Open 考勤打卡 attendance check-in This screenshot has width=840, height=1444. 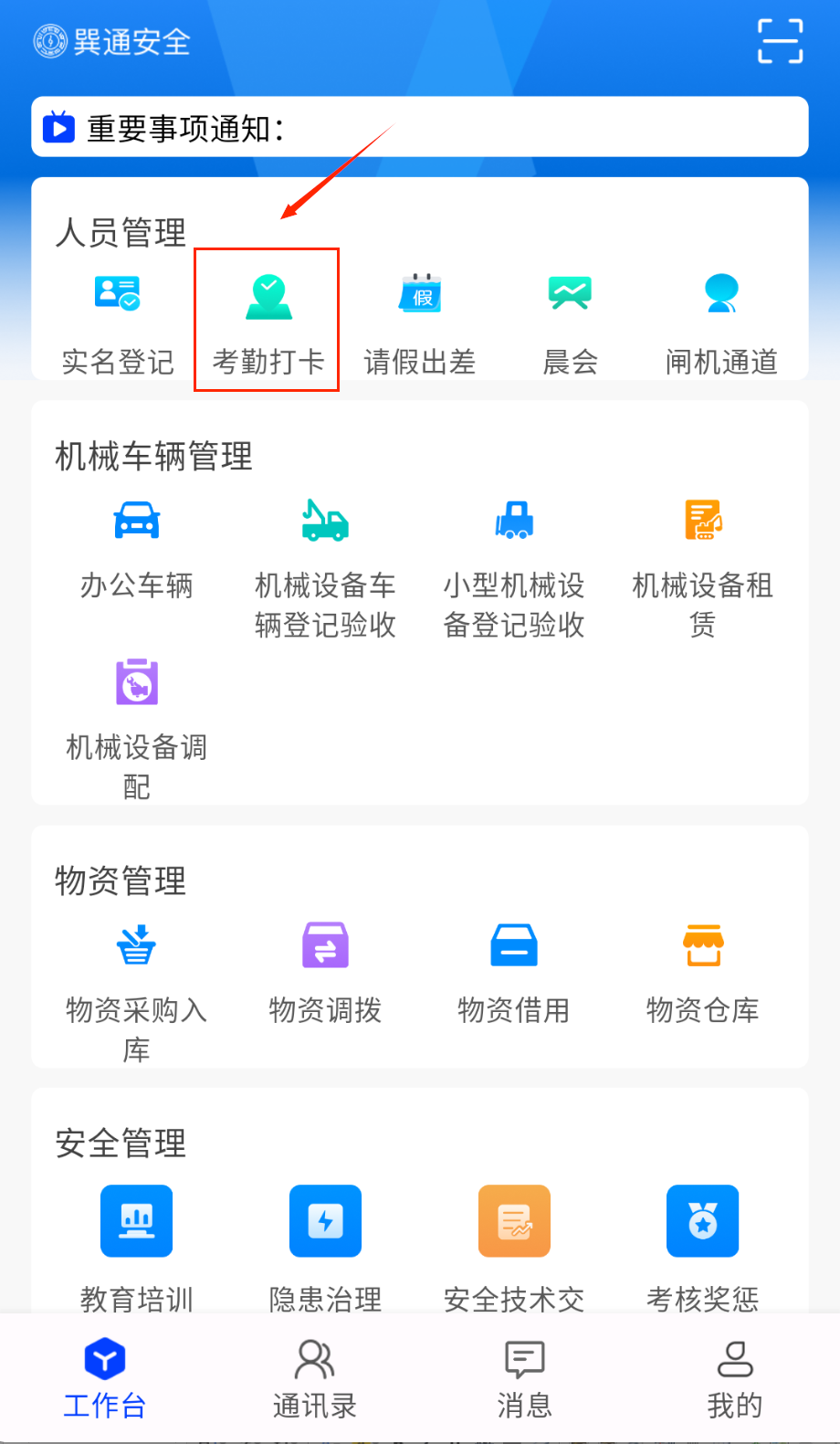point(268,320)
